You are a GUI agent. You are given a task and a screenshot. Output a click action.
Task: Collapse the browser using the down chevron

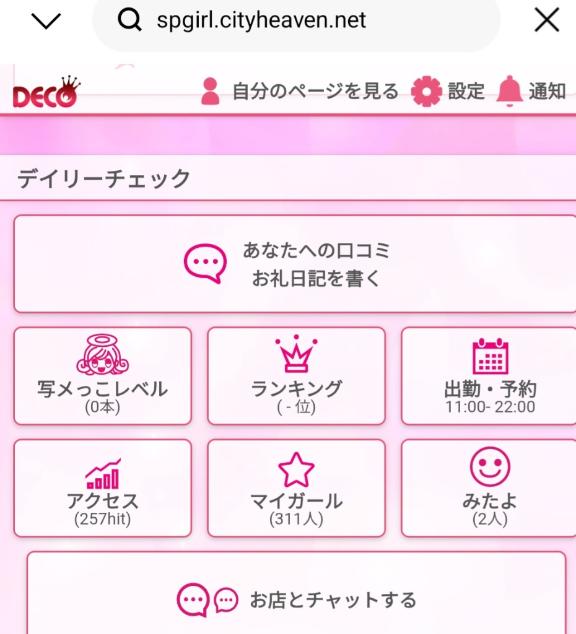46,21
